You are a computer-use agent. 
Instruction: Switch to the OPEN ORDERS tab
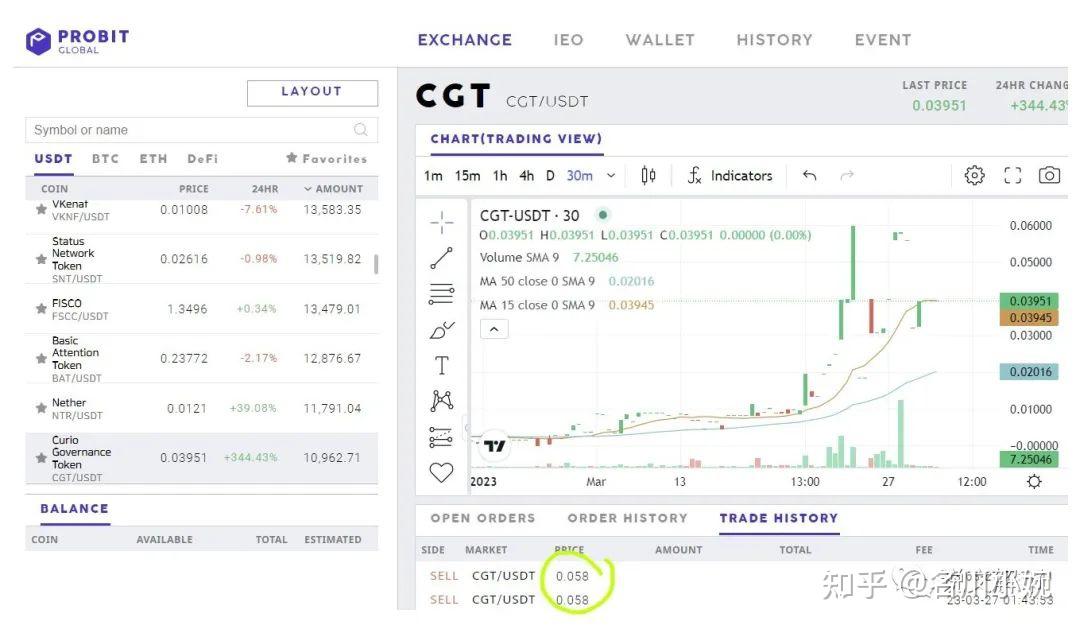click(x=482, y=518)
